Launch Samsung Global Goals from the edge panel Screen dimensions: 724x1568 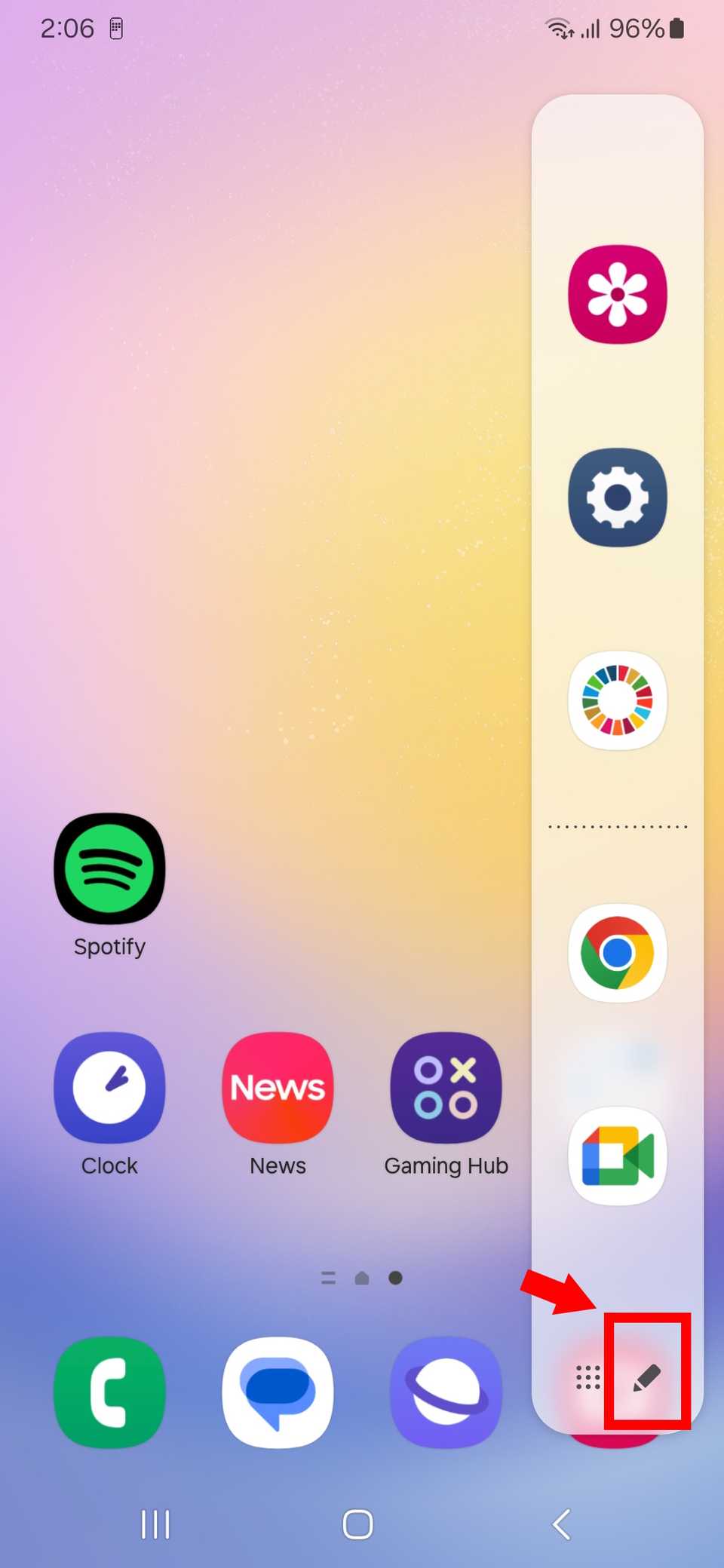pos(617,701)
